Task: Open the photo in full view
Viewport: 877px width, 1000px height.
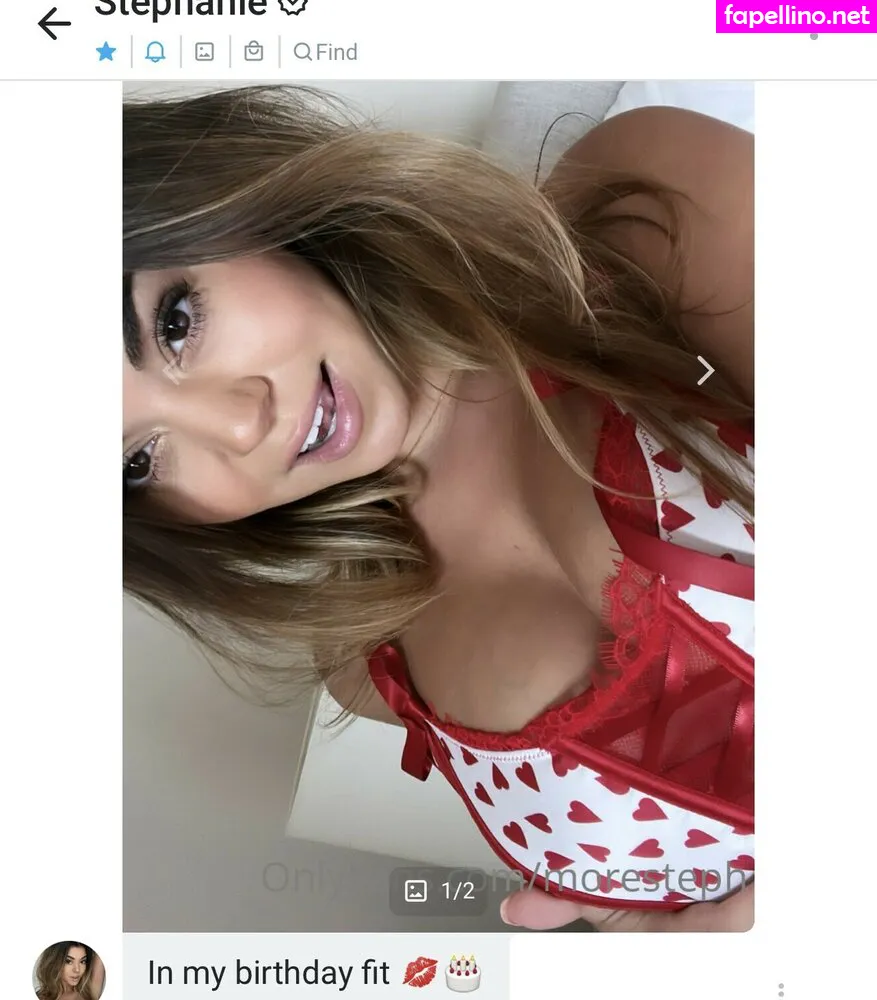Action: pos(438,500)
